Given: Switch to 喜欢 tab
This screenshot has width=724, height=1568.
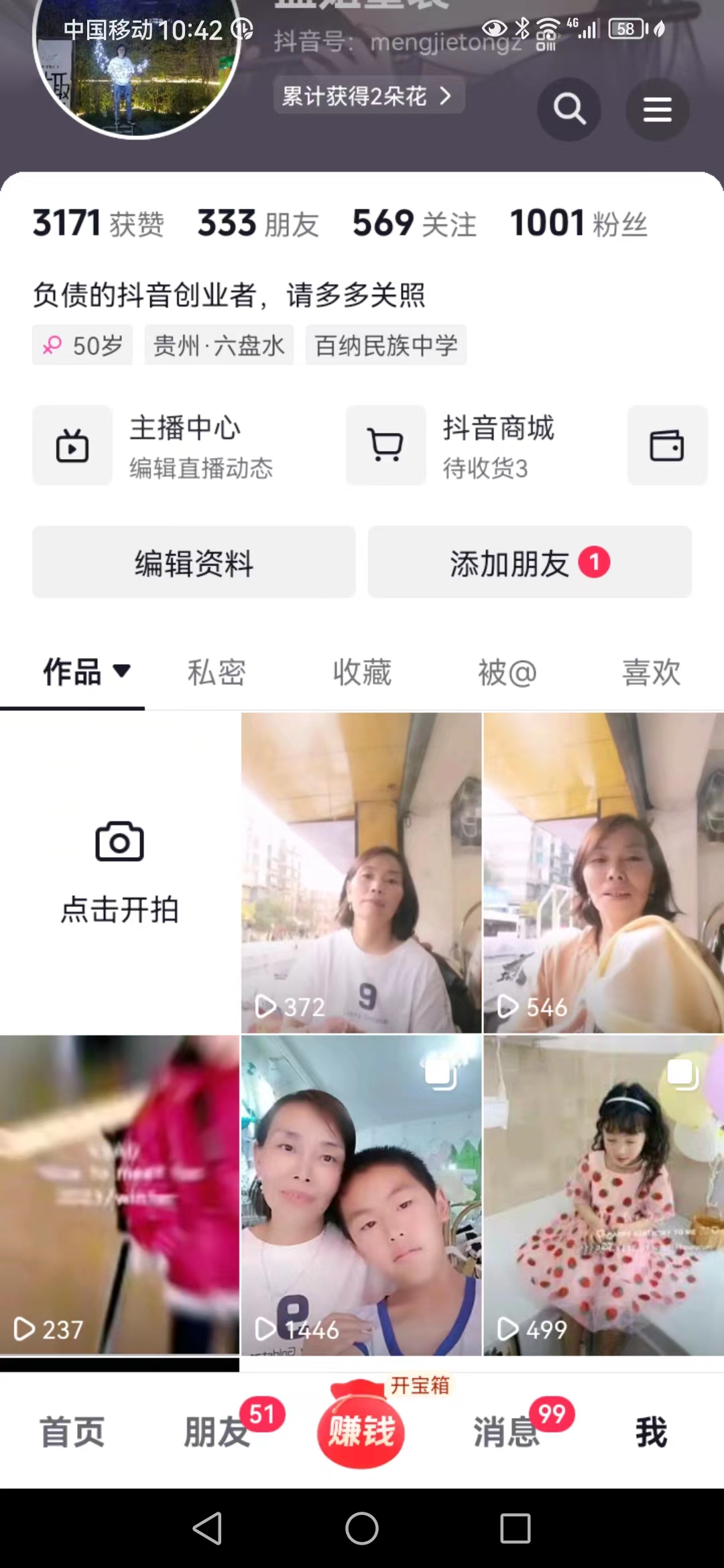Looking at the screenshot, I should [x=651, y=672].
